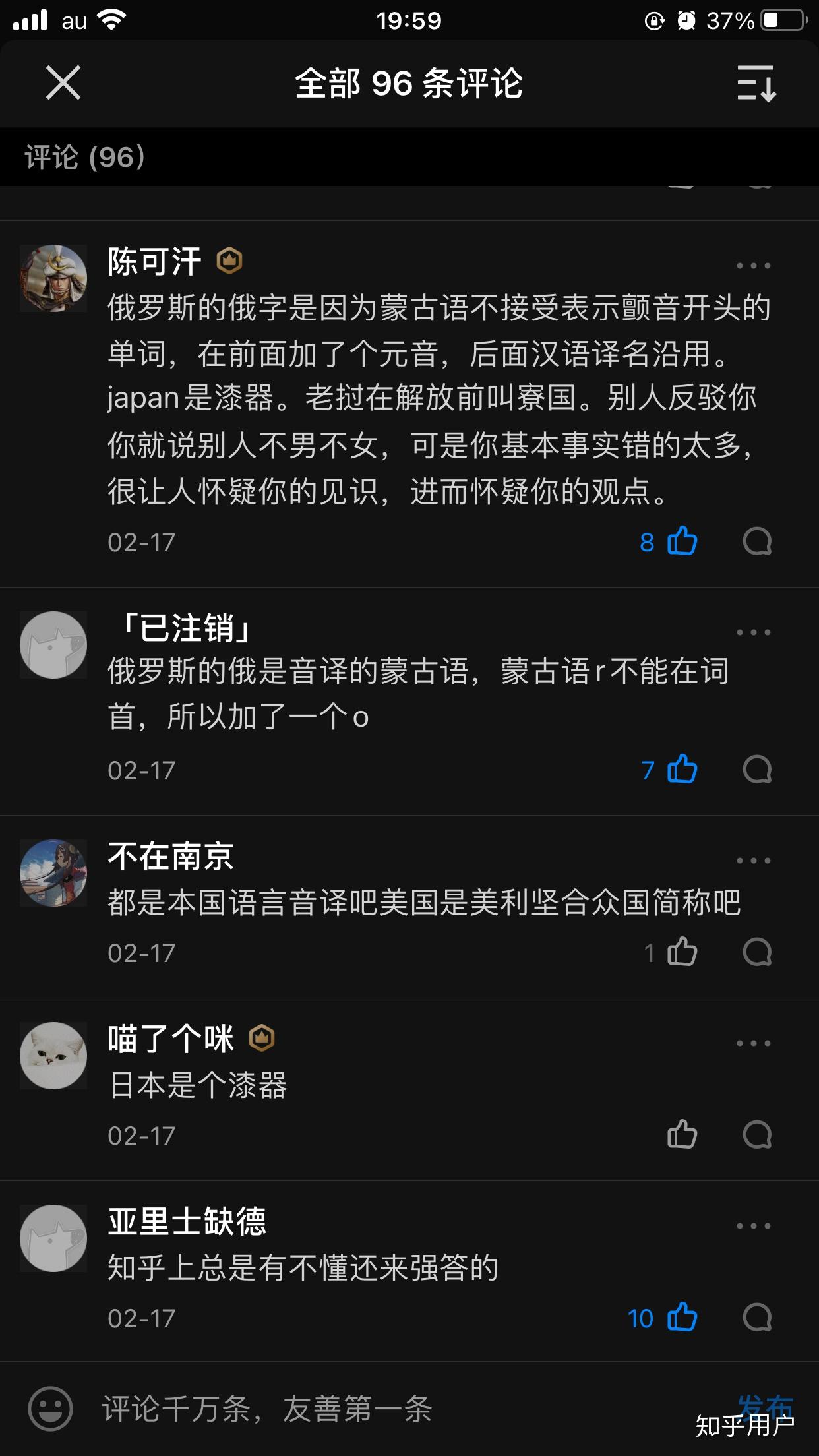Like 不在南京's comment

[682, 952]
